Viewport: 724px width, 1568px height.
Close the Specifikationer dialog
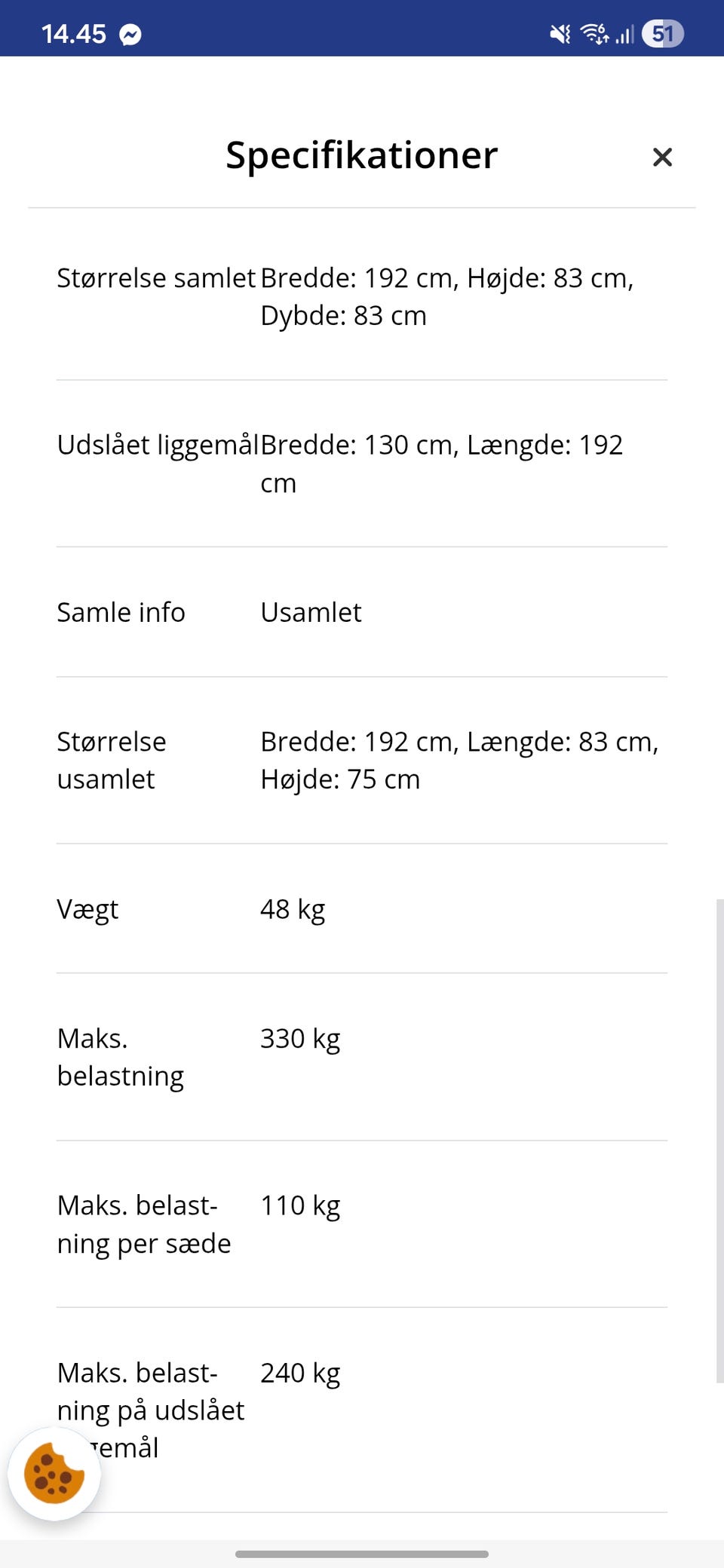click(662, 157)
